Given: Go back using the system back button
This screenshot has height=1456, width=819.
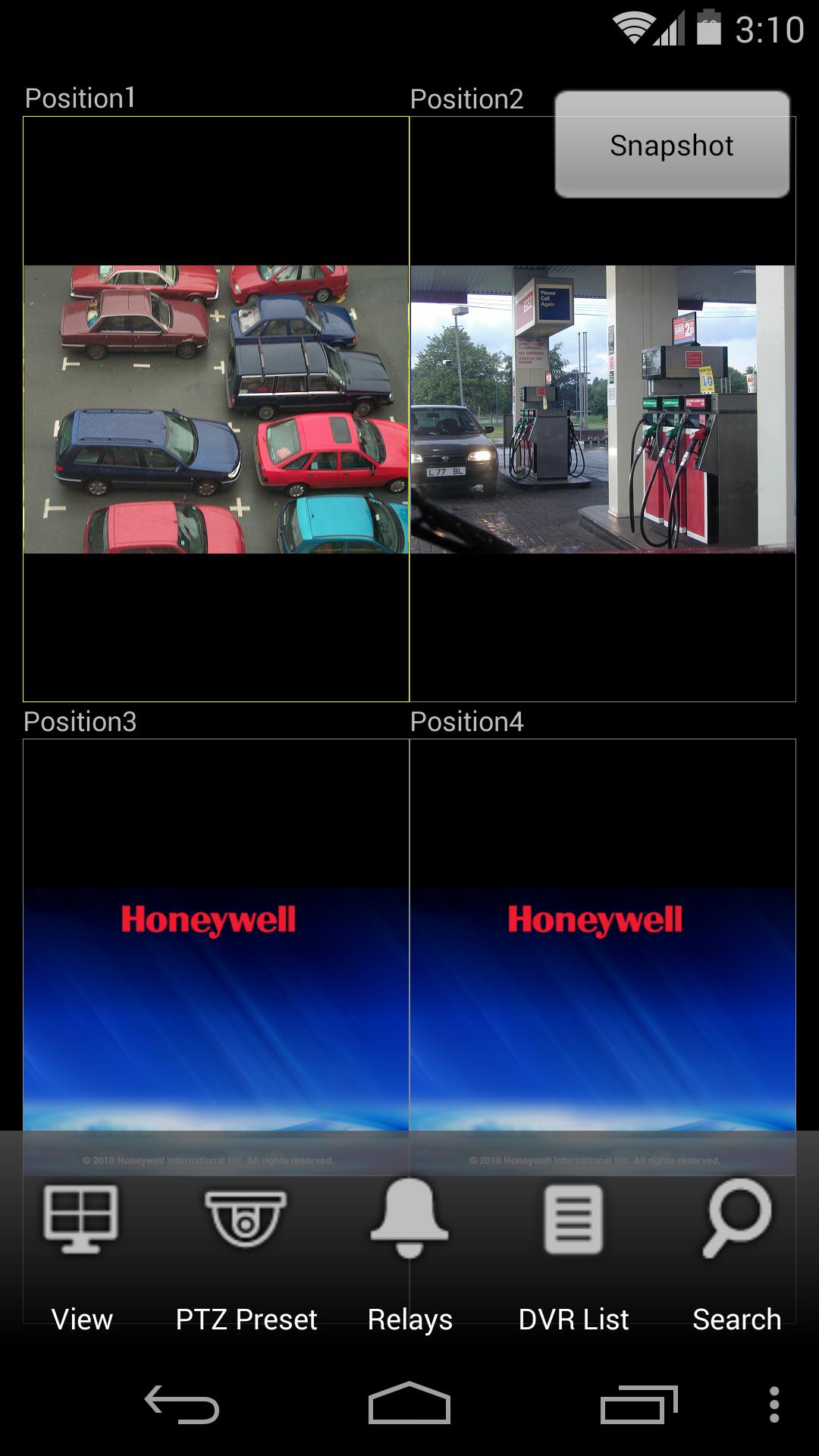Looking at the screenshot, I should coord(182,1404).
